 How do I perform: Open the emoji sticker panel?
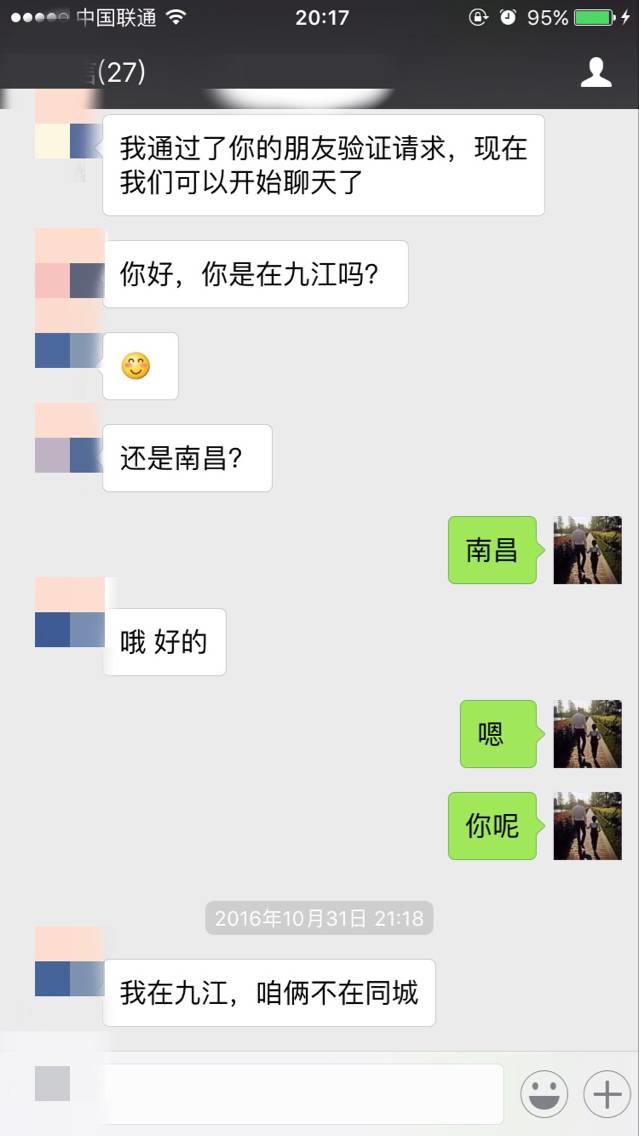544,1094
